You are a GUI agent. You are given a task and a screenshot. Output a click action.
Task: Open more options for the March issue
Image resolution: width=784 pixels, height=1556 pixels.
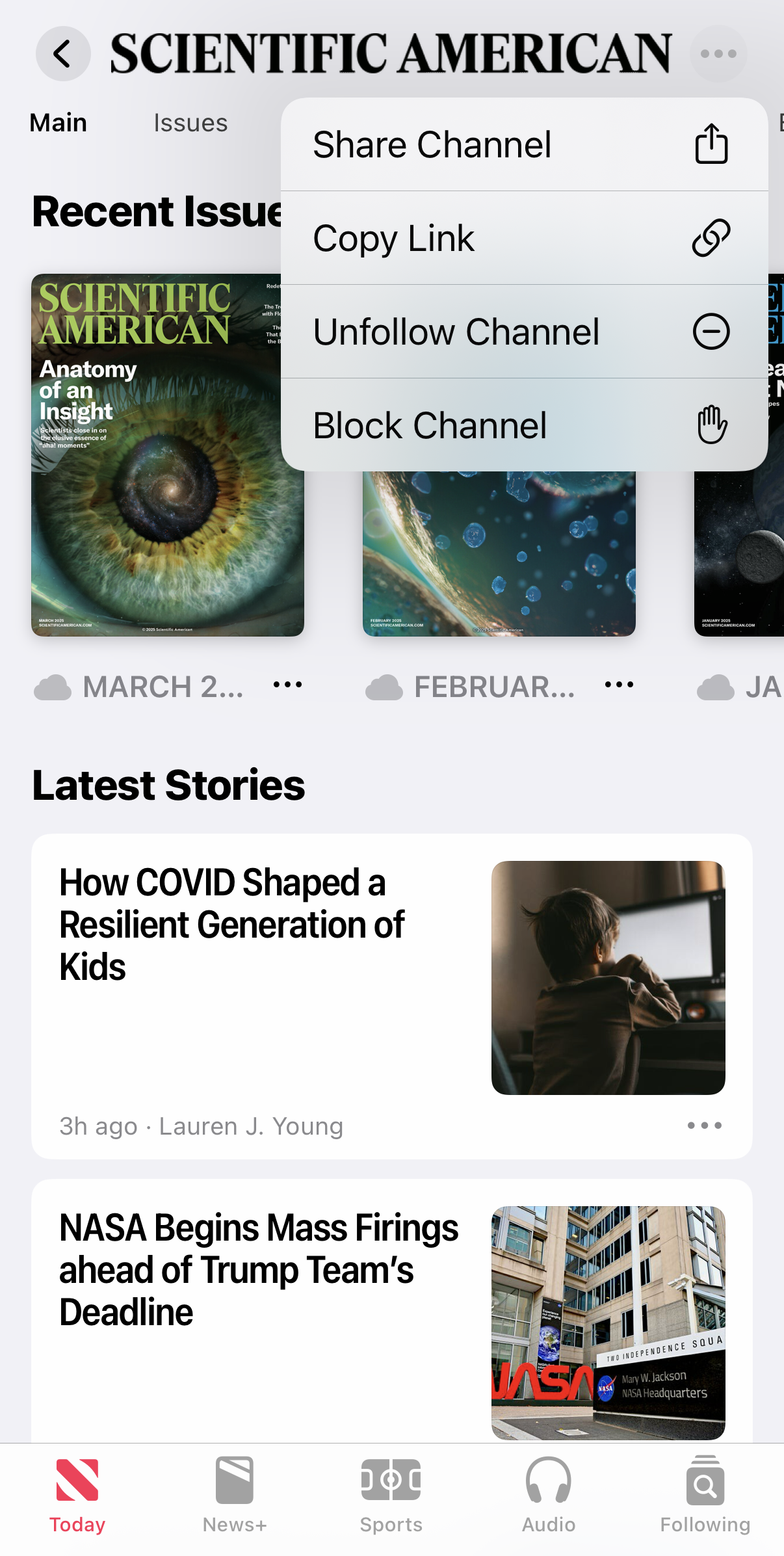287,685
